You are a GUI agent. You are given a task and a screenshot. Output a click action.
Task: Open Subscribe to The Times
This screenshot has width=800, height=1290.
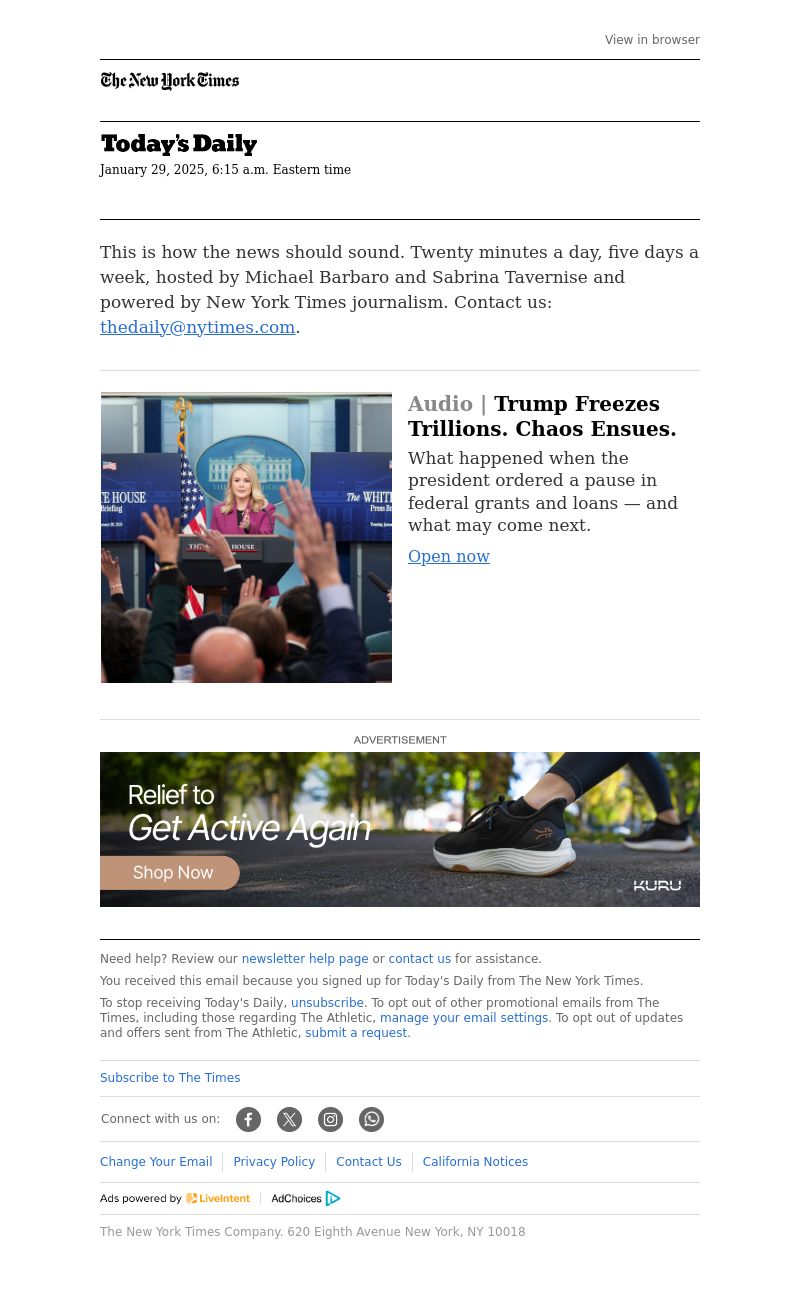point(170,1078)
